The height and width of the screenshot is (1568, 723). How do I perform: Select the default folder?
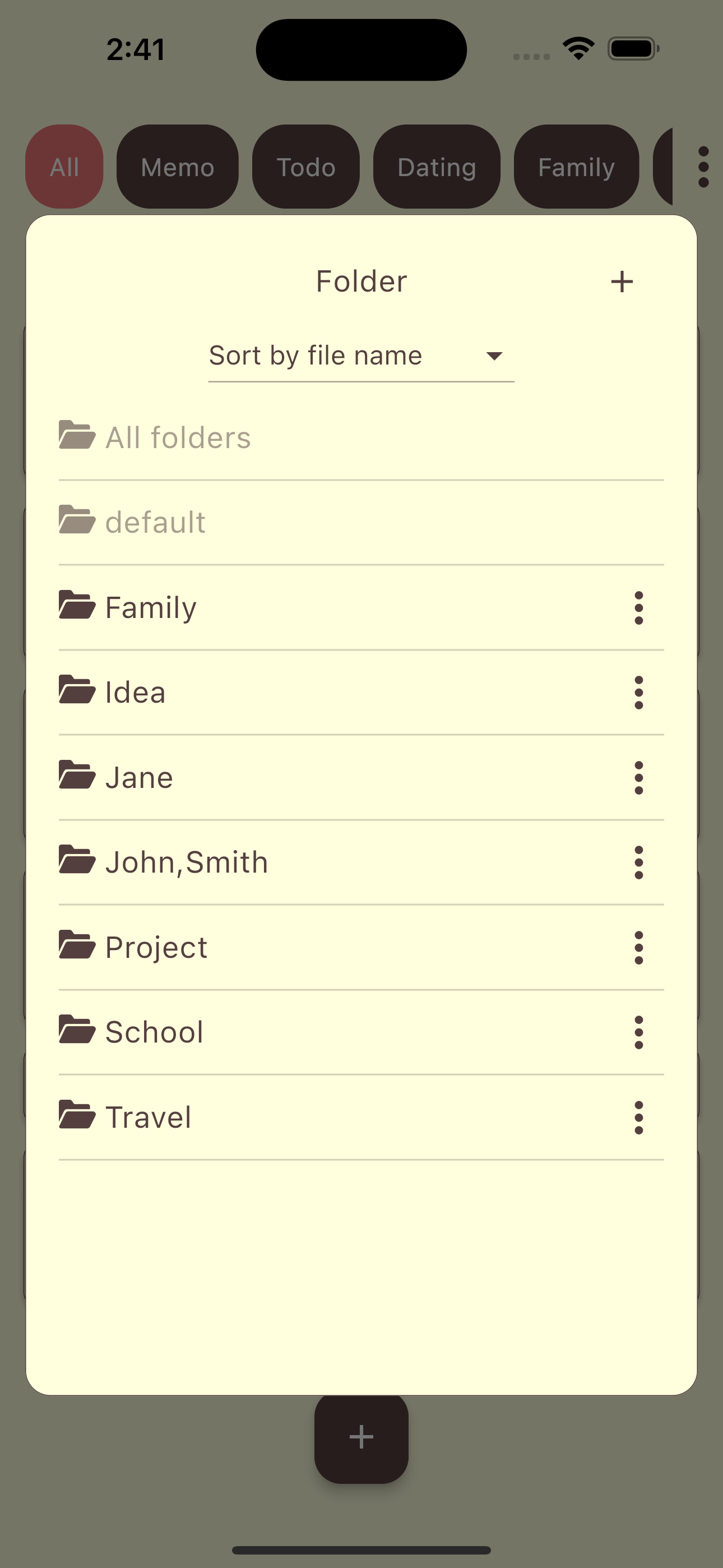point(361,522)
